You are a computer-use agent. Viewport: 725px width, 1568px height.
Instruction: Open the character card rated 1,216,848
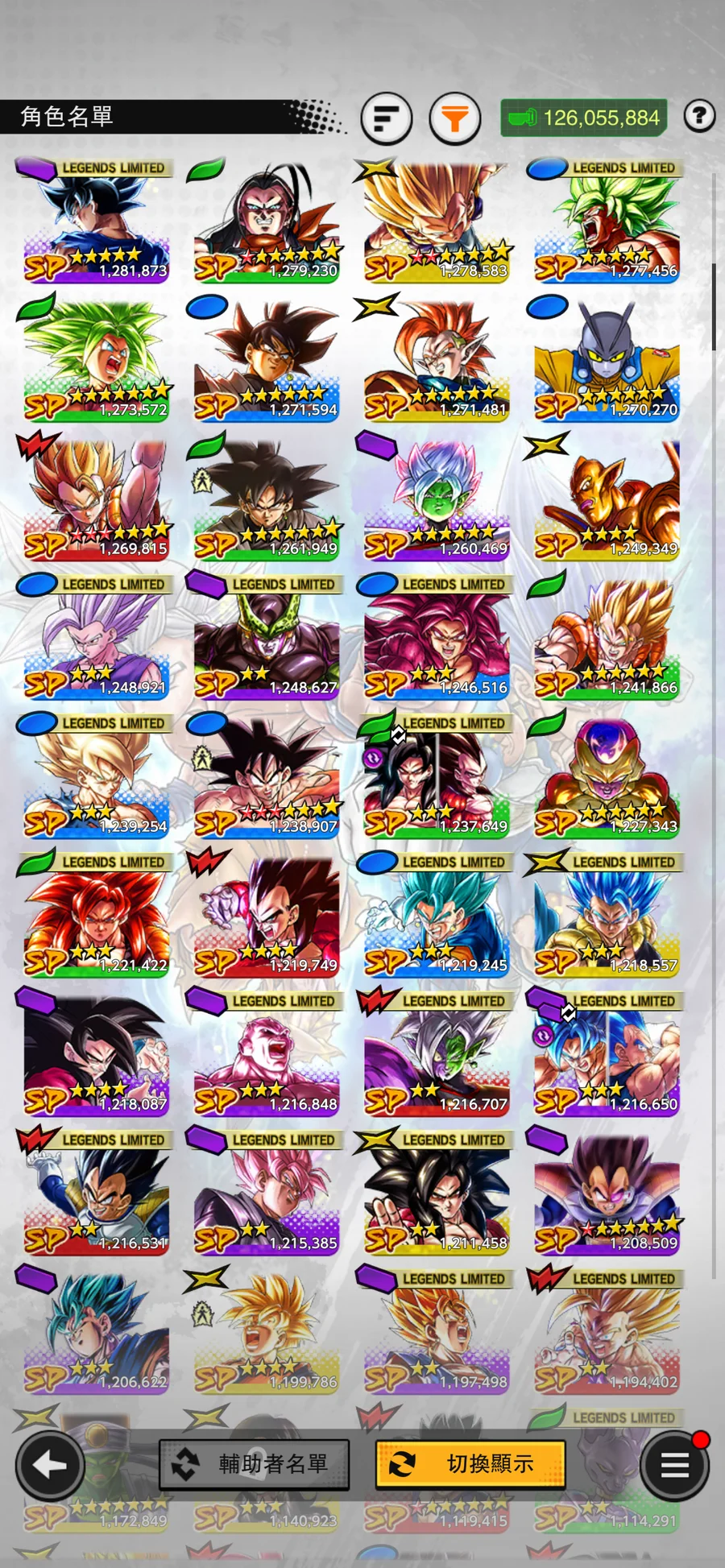[267, 1055]
